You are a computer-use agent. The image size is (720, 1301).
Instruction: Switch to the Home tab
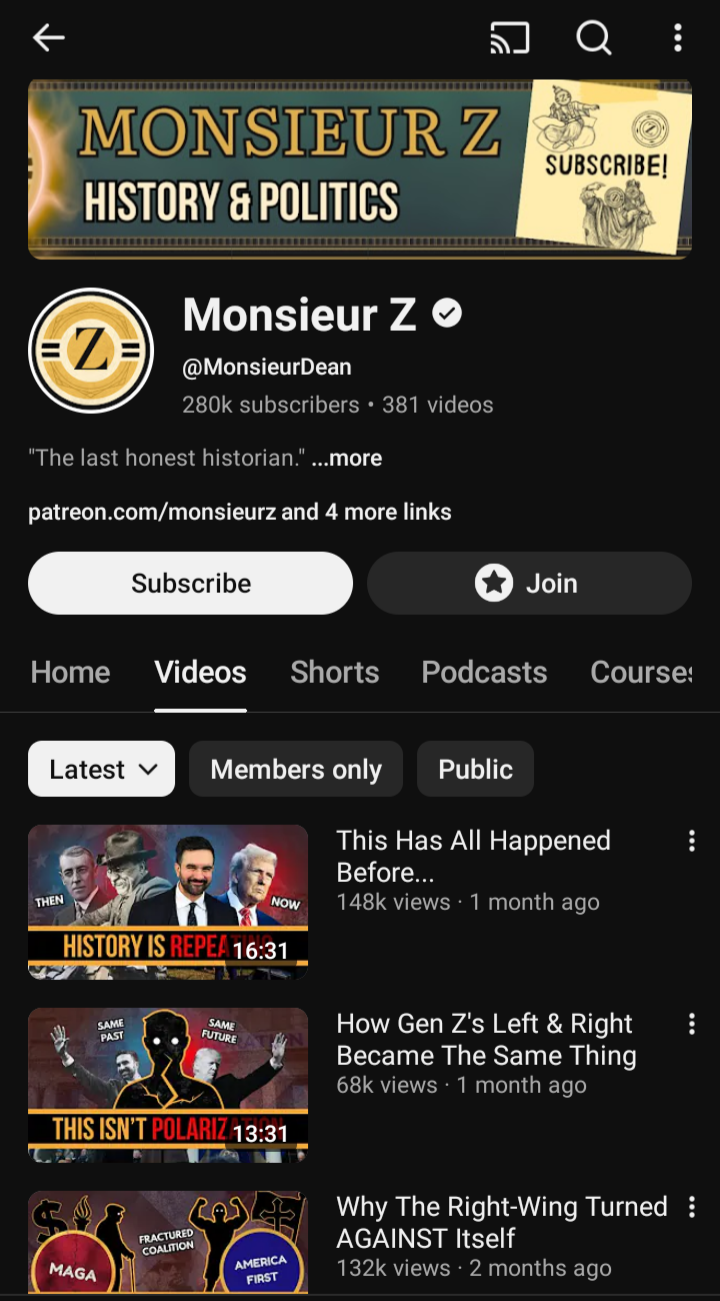pyautogui.click(x=70, y=672)
